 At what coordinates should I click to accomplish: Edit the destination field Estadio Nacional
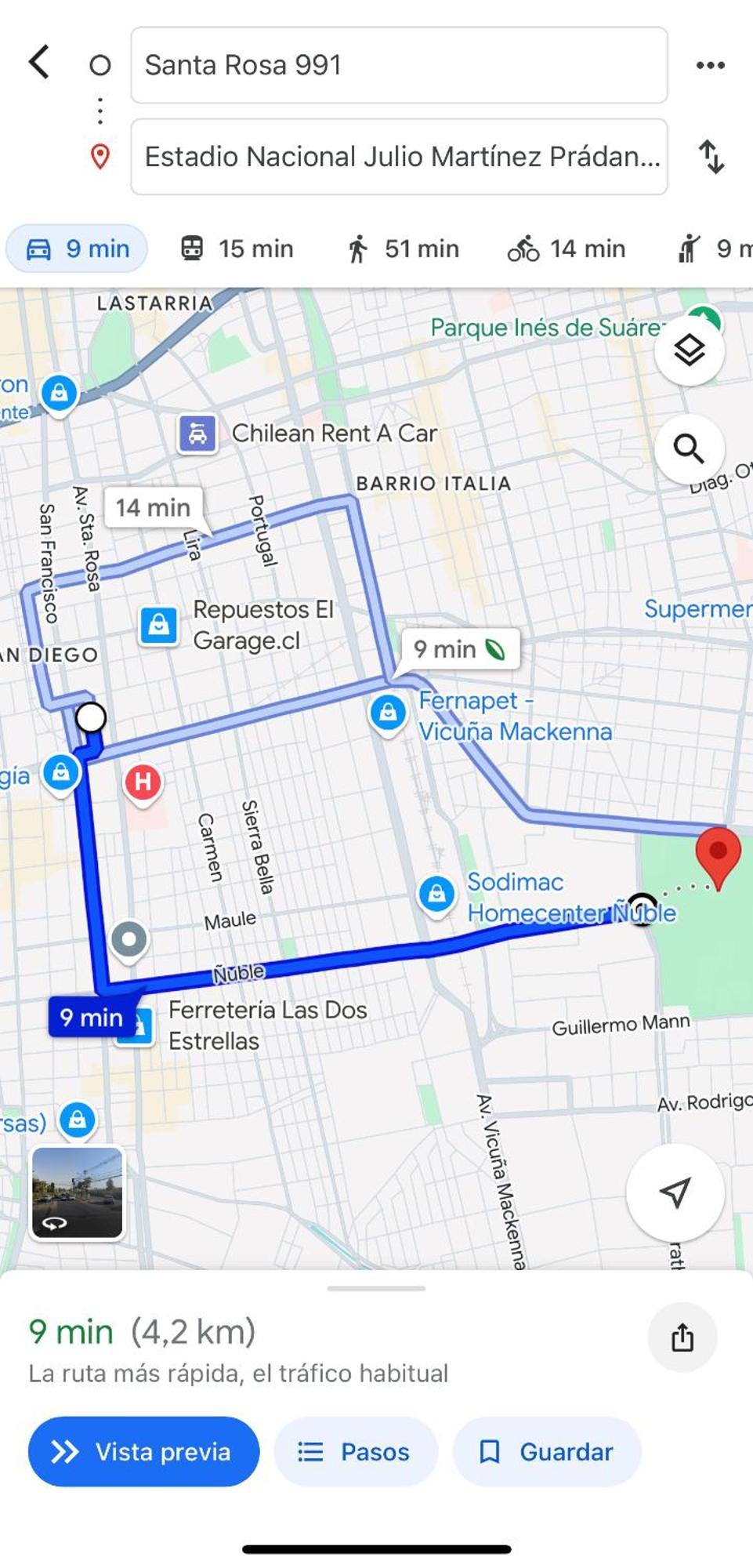coord(398,157)
